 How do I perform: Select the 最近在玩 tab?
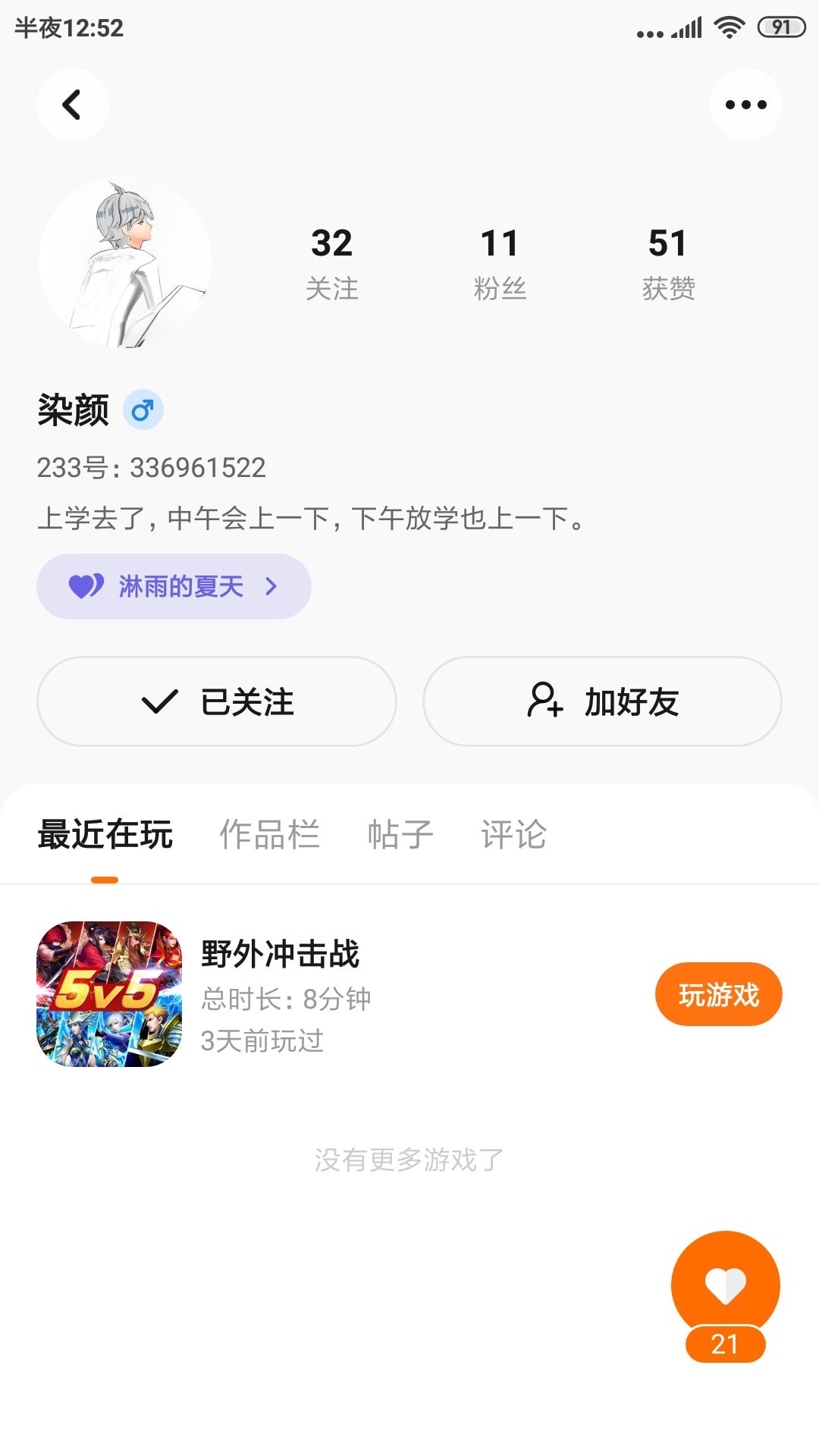pos(105,835)
